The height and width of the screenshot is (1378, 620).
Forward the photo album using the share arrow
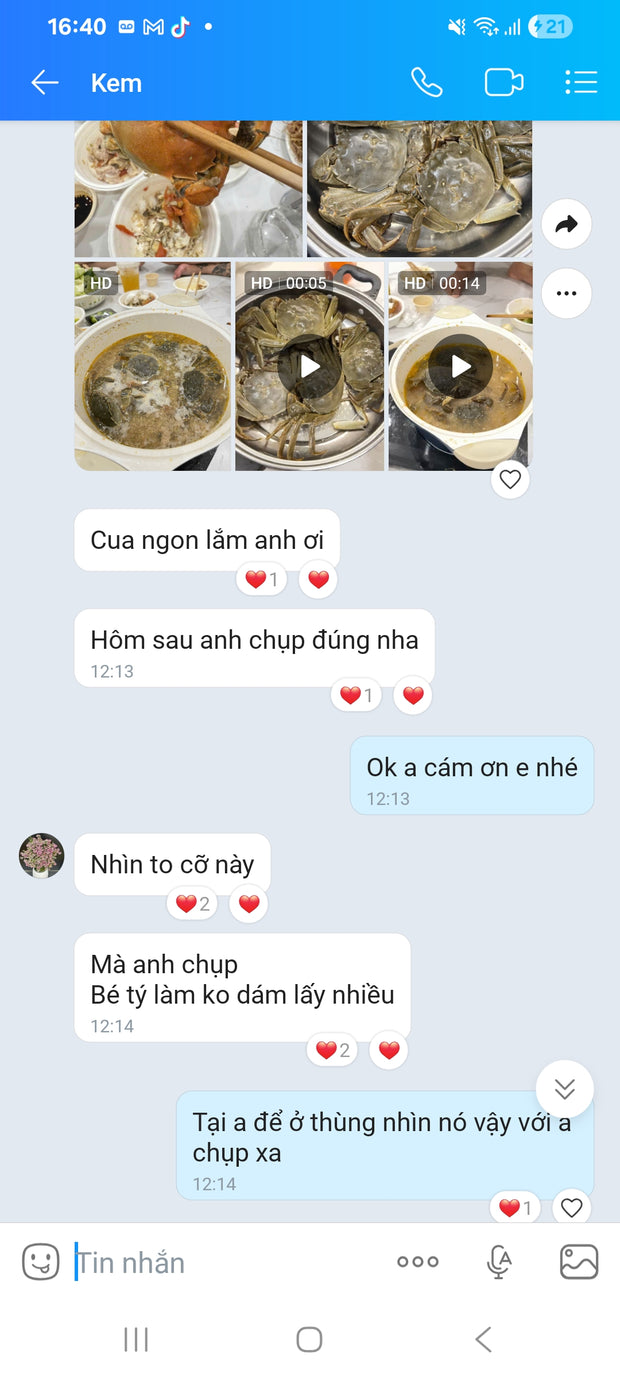pyautogui.click(x=566, y=225)
